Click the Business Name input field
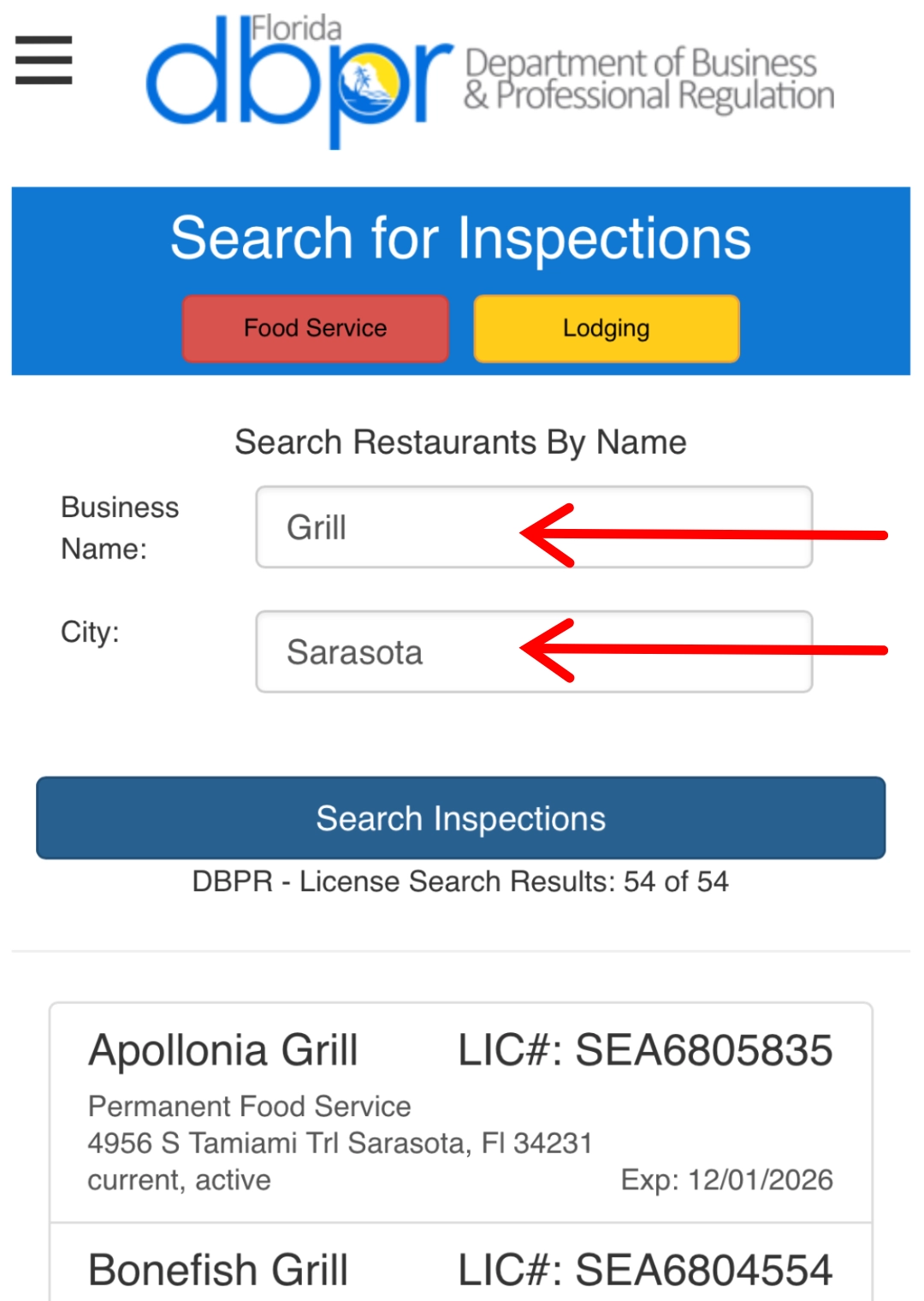 (x=533, y=528)
